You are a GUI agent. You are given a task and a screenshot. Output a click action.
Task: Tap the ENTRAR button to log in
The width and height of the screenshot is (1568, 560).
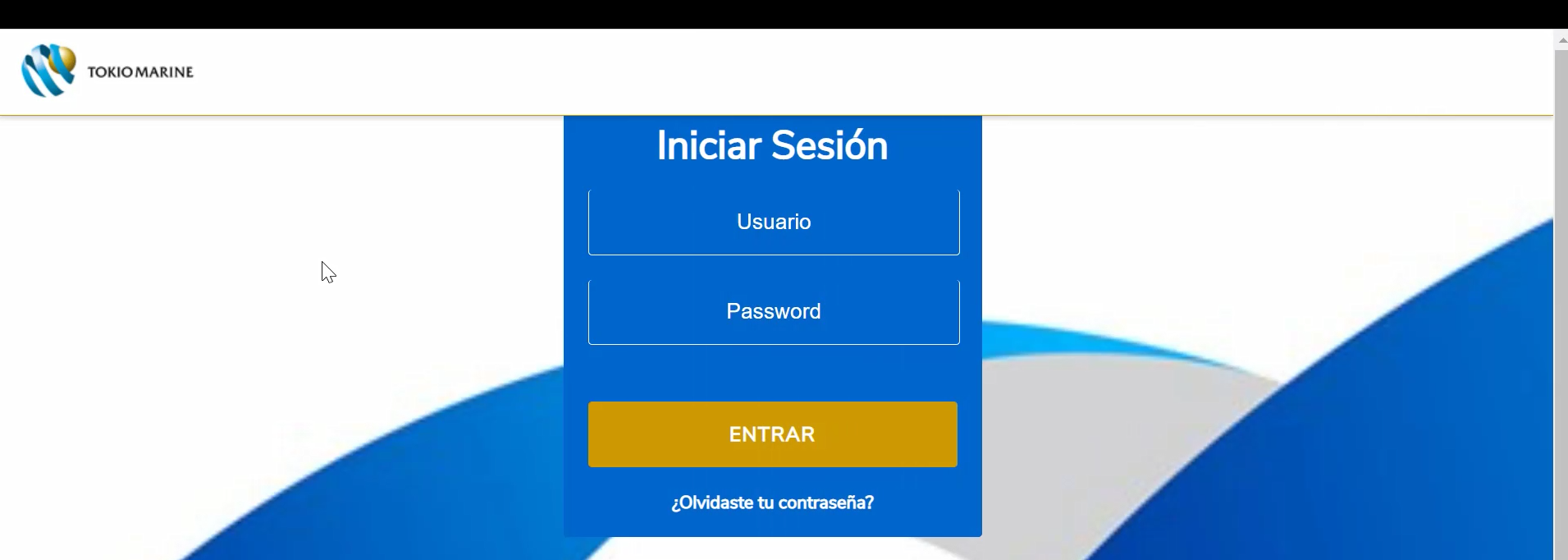(772, 434)
